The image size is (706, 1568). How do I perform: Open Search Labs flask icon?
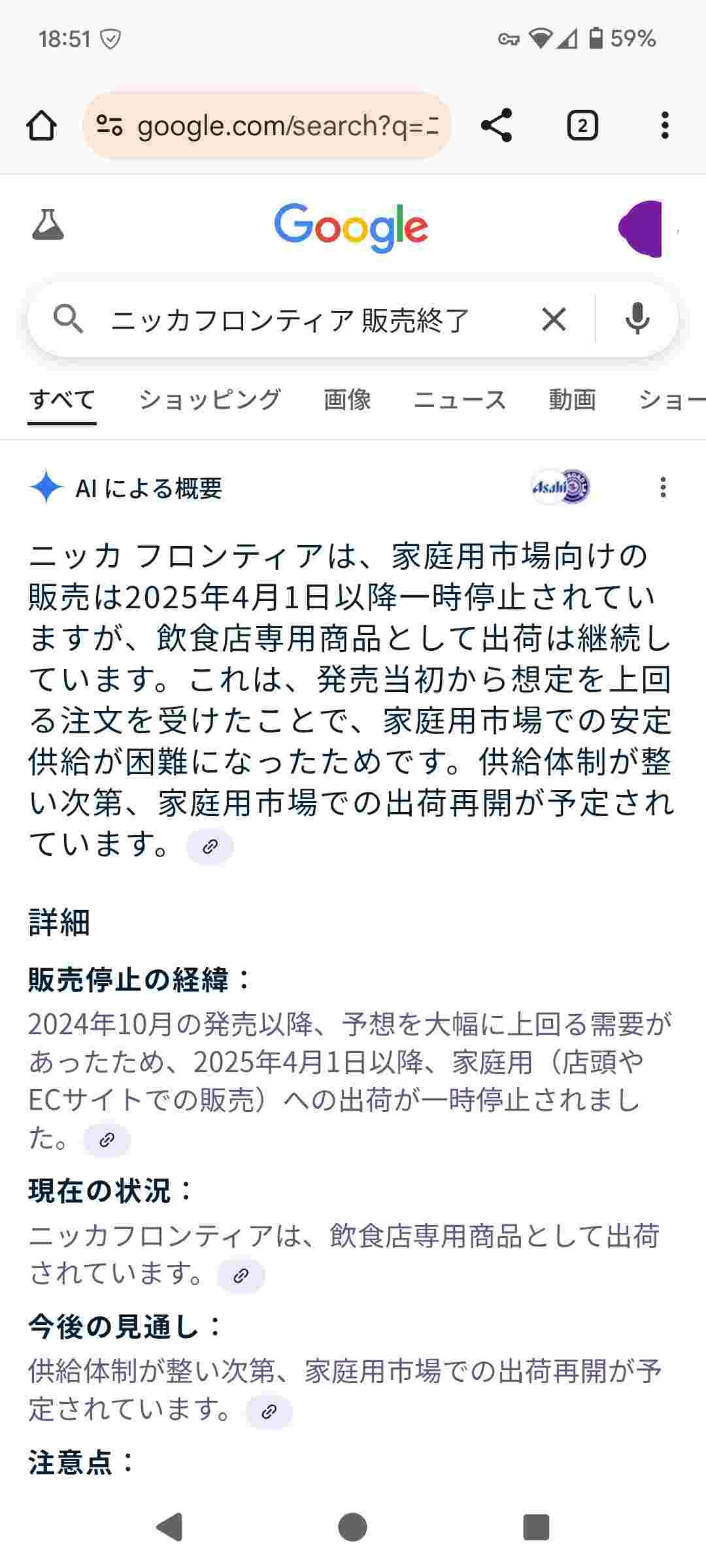[x=48, y=225]
